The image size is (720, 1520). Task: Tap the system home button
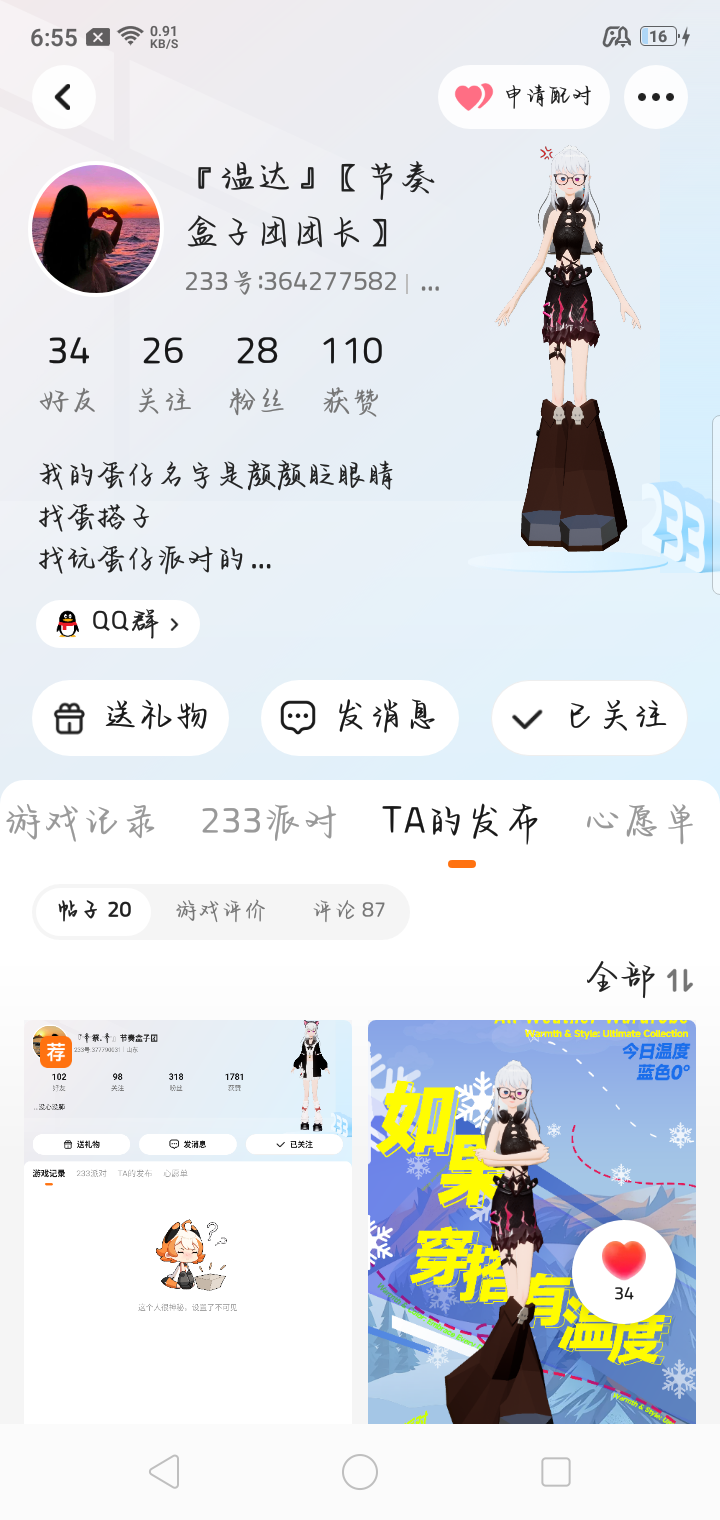click(x=360, y=1472)
